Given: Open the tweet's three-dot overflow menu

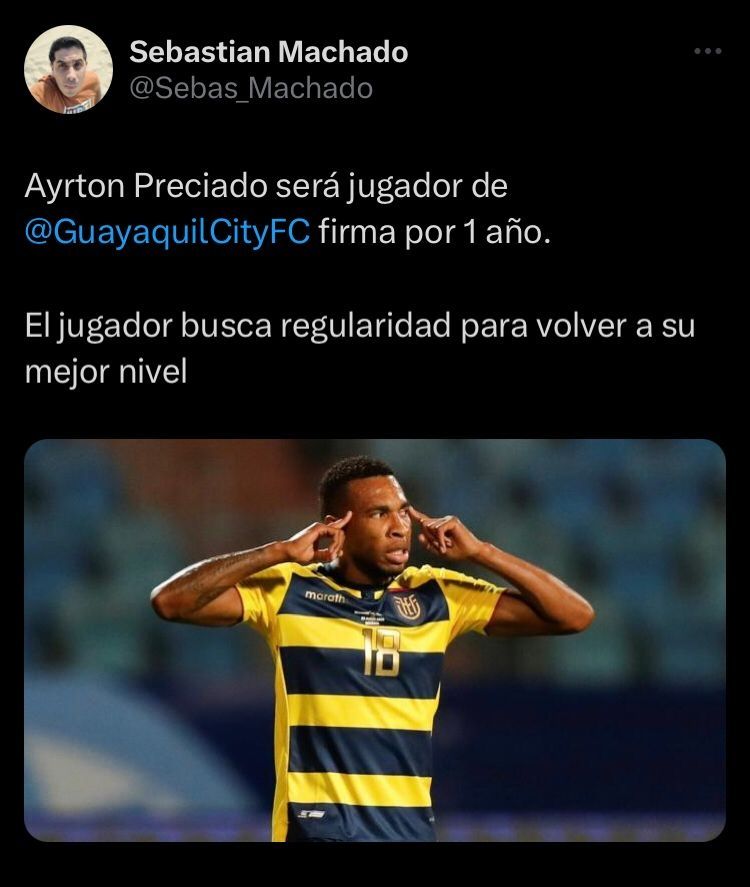Looking at the screenshot, I should tap(707, 52).
